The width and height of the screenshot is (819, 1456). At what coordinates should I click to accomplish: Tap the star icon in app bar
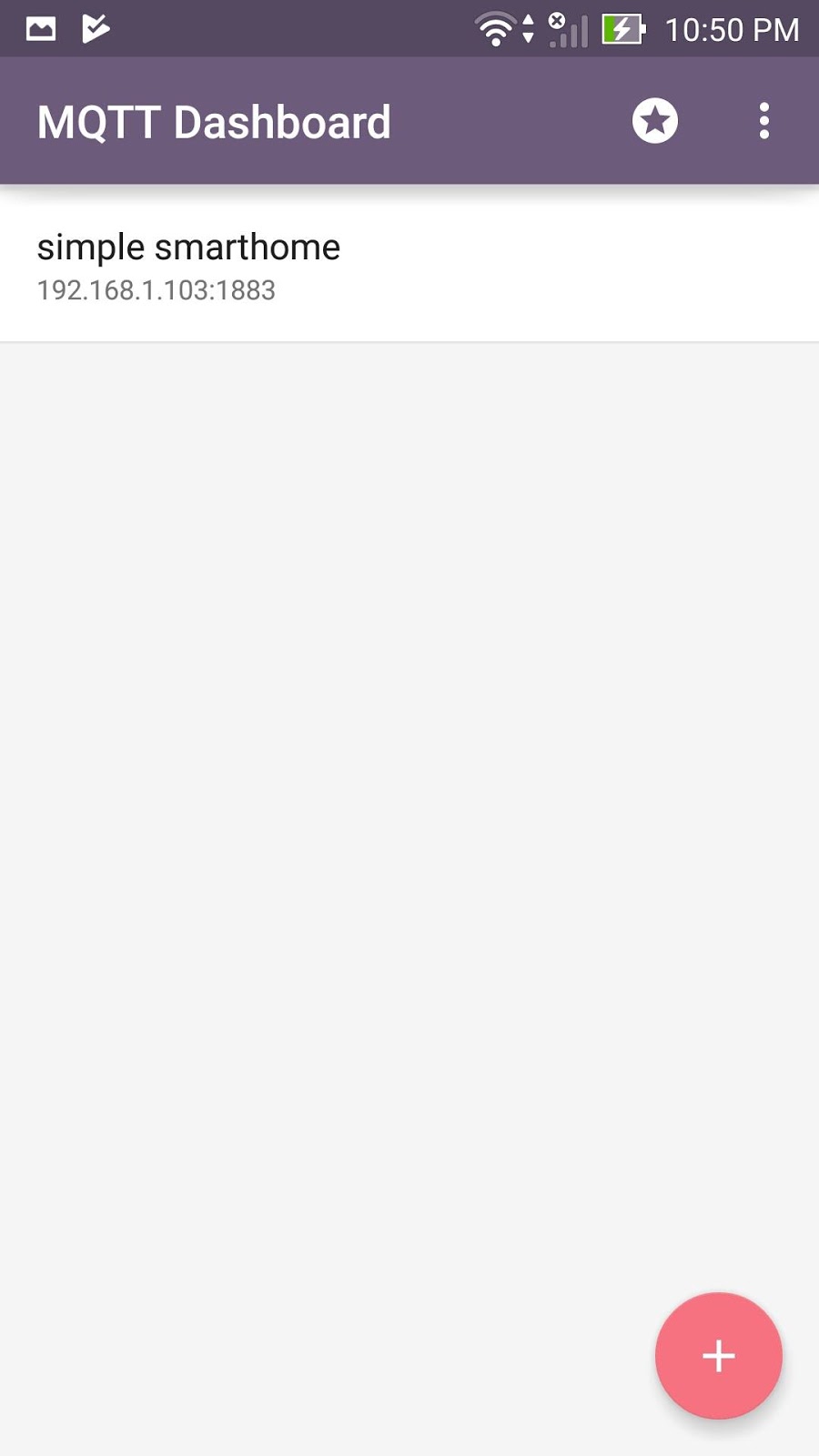click(x=655, y=121)
